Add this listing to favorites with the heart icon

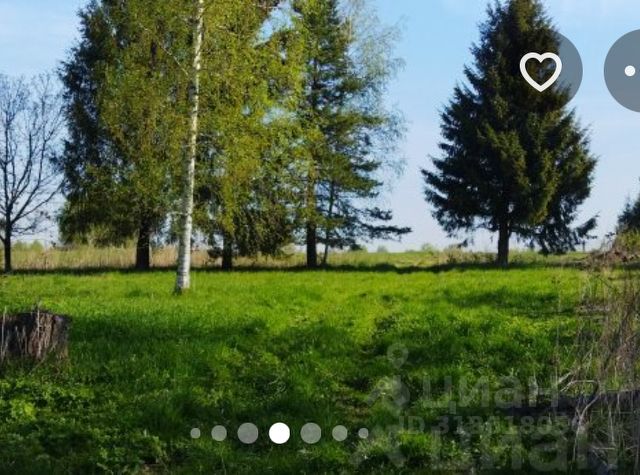click(x=541, y=71)
